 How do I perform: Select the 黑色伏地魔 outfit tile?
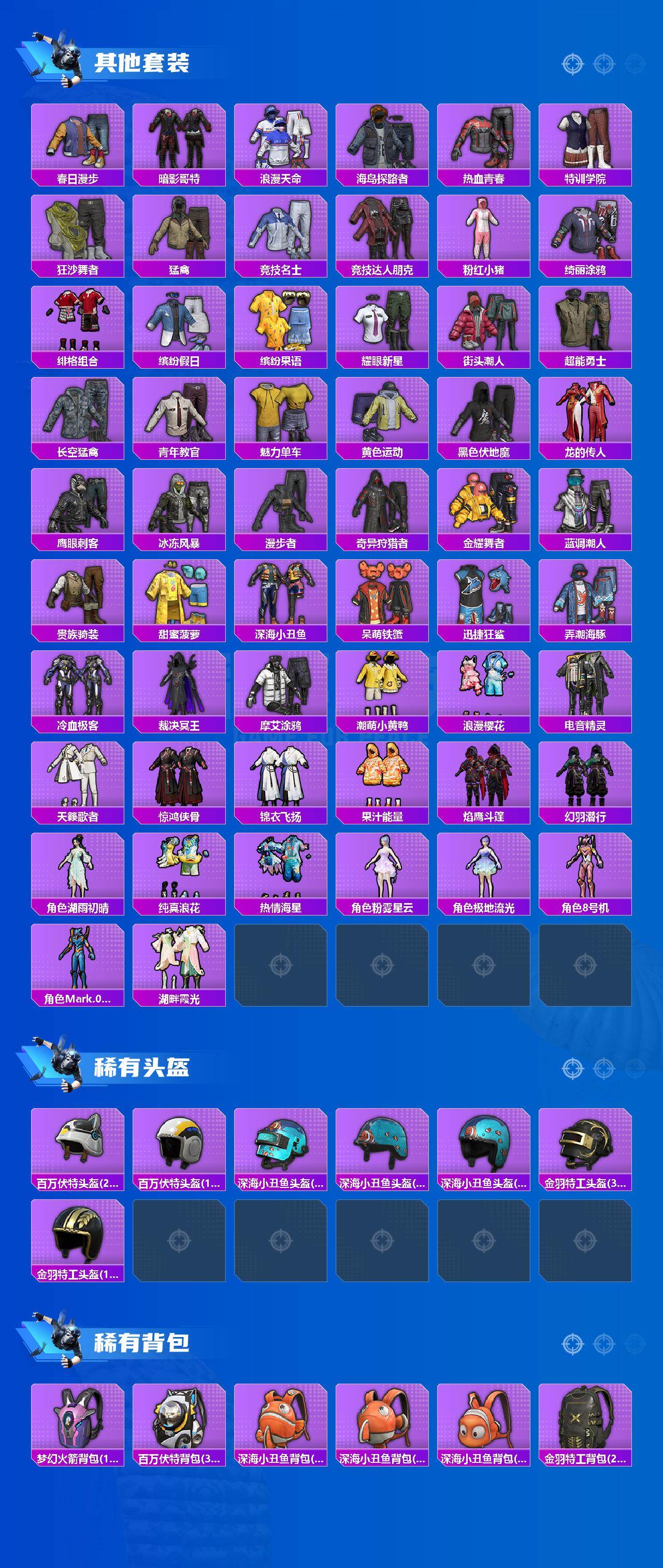484,417
